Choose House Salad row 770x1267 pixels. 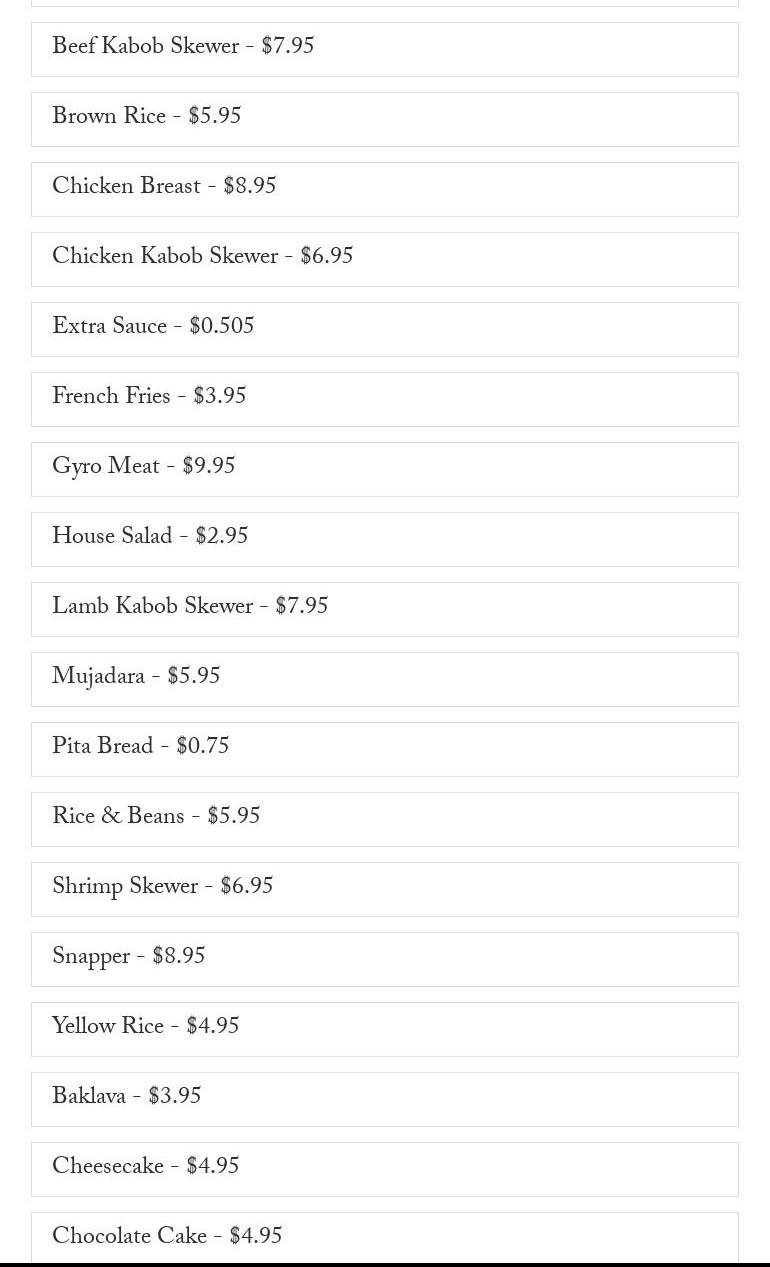point(384,539)
